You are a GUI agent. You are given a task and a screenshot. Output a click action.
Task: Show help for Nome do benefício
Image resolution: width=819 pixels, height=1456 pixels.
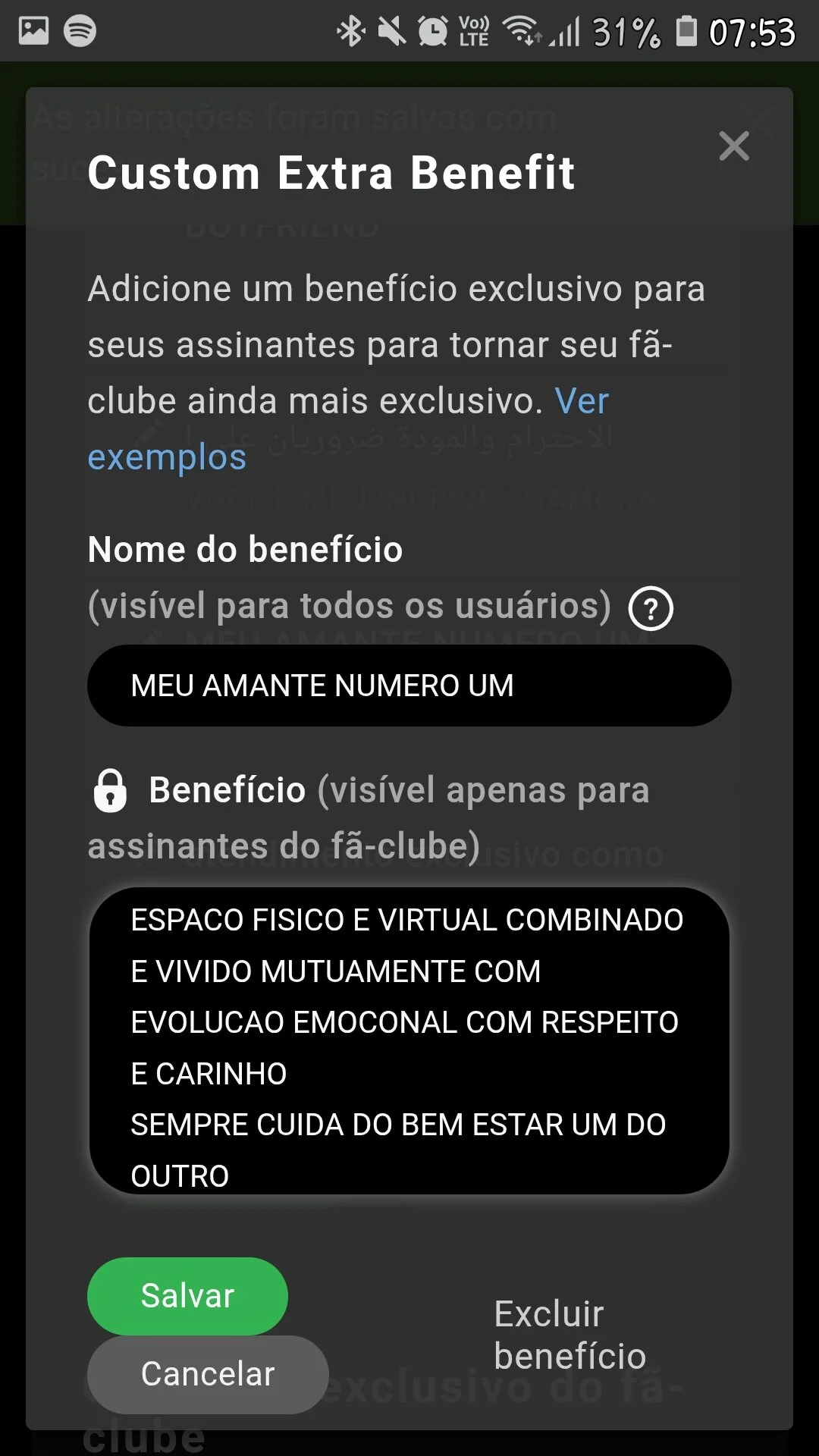650,609
